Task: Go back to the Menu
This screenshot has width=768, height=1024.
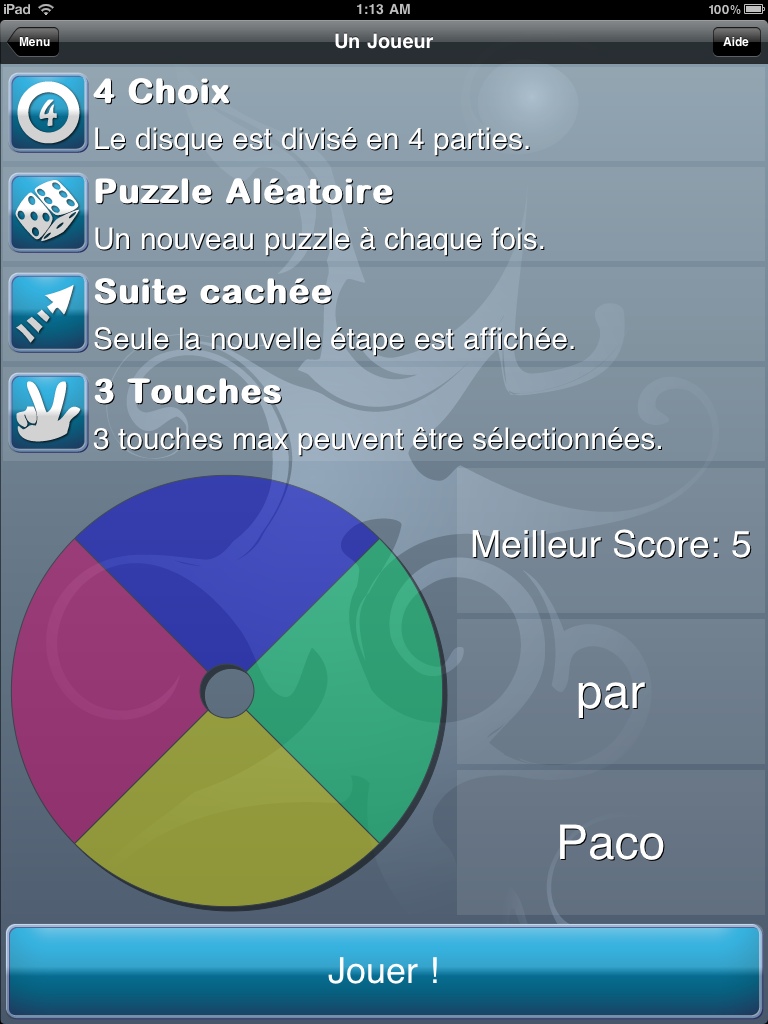Action: click(x=34, y=42)
